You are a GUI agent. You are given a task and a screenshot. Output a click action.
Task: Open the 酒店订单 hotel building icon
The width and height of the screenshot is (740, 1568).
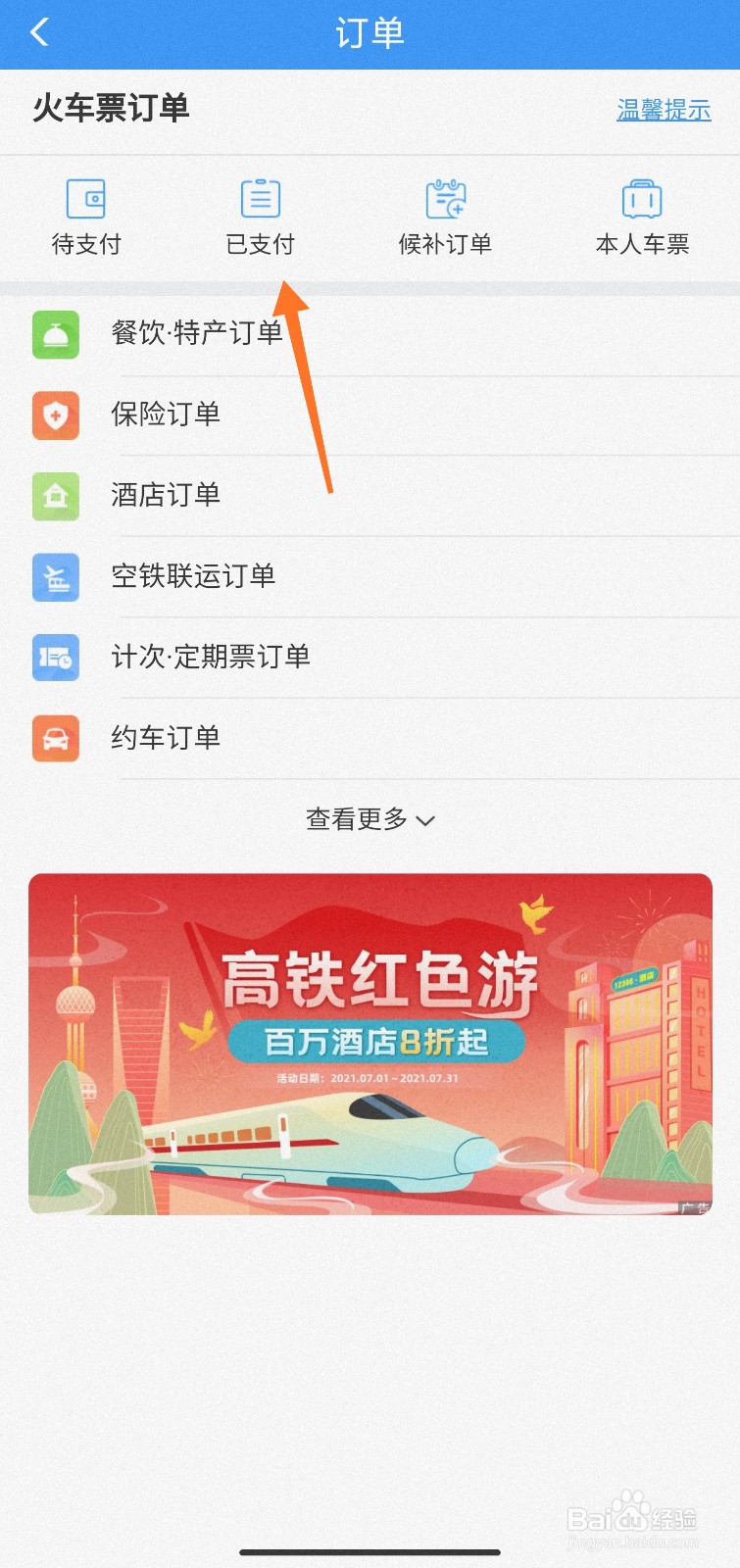point(56,497)
